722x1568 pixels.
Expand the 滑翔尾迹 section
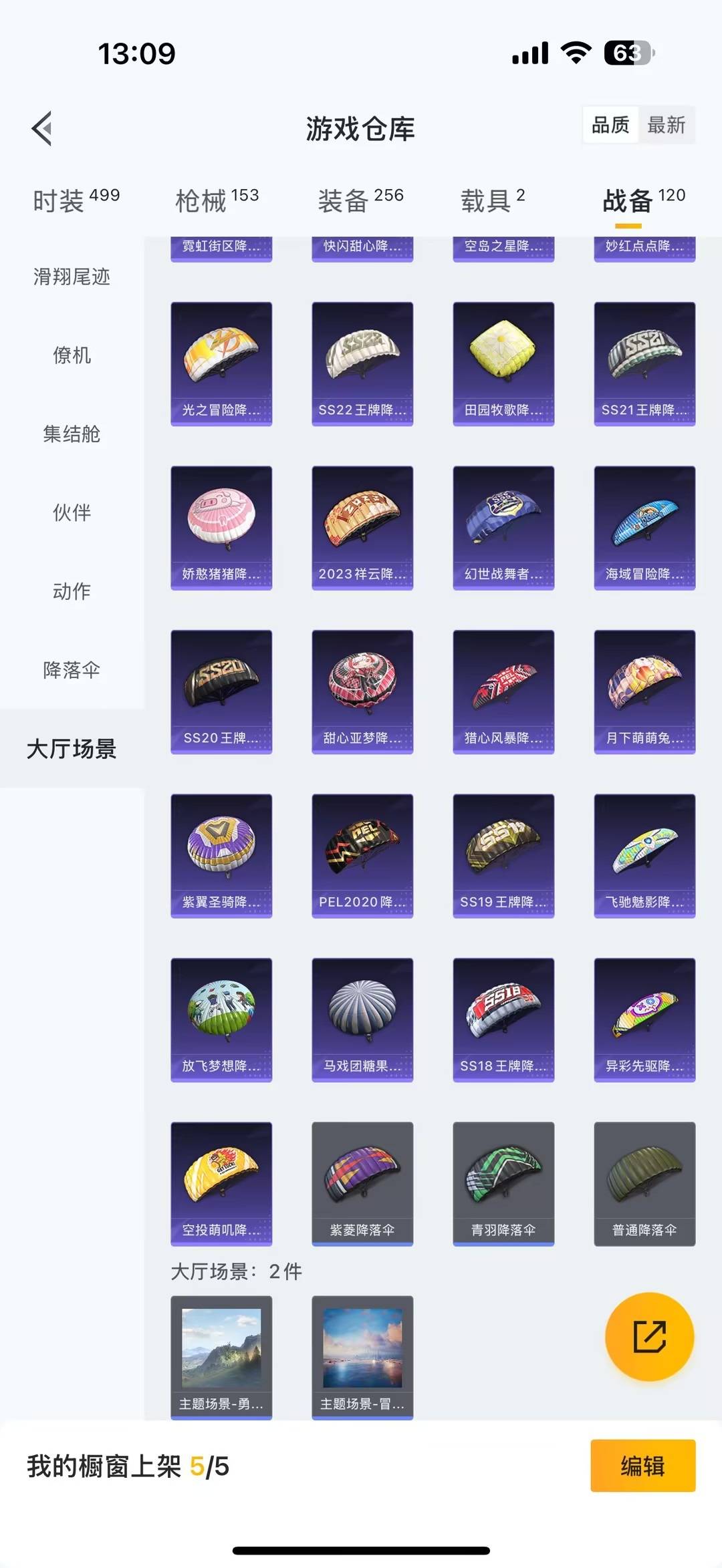pos(72,278)
